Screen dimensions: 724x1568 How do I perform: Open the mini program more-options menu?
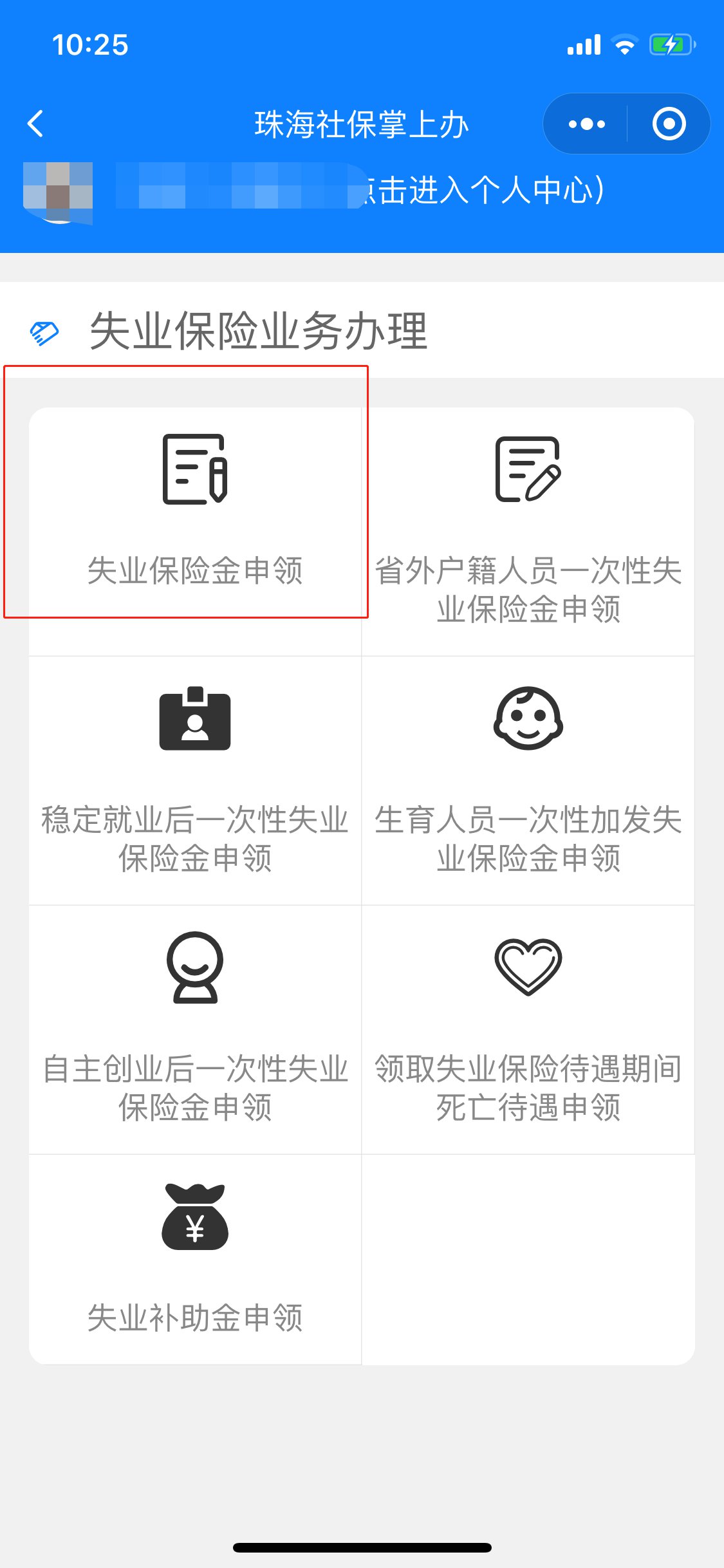586,124
